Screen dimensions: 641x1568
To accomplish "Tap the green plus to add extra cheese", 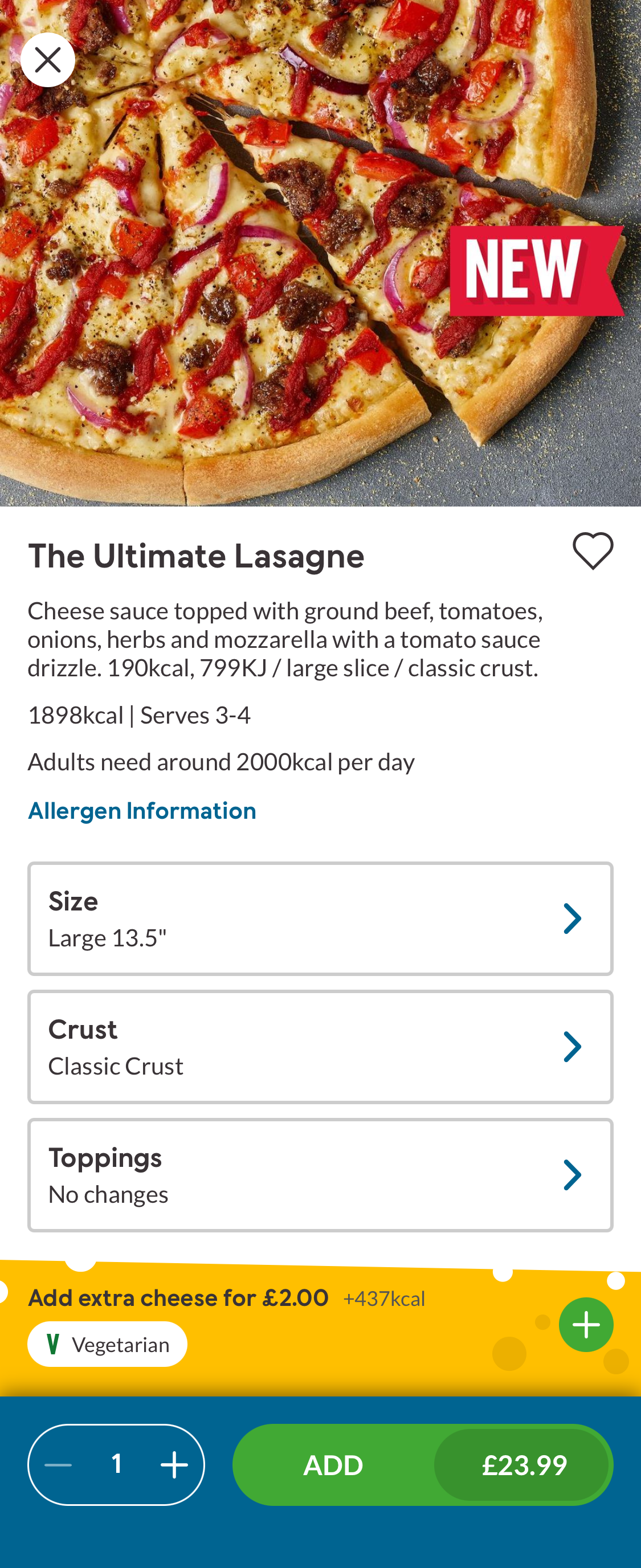I will [586, 1324].
